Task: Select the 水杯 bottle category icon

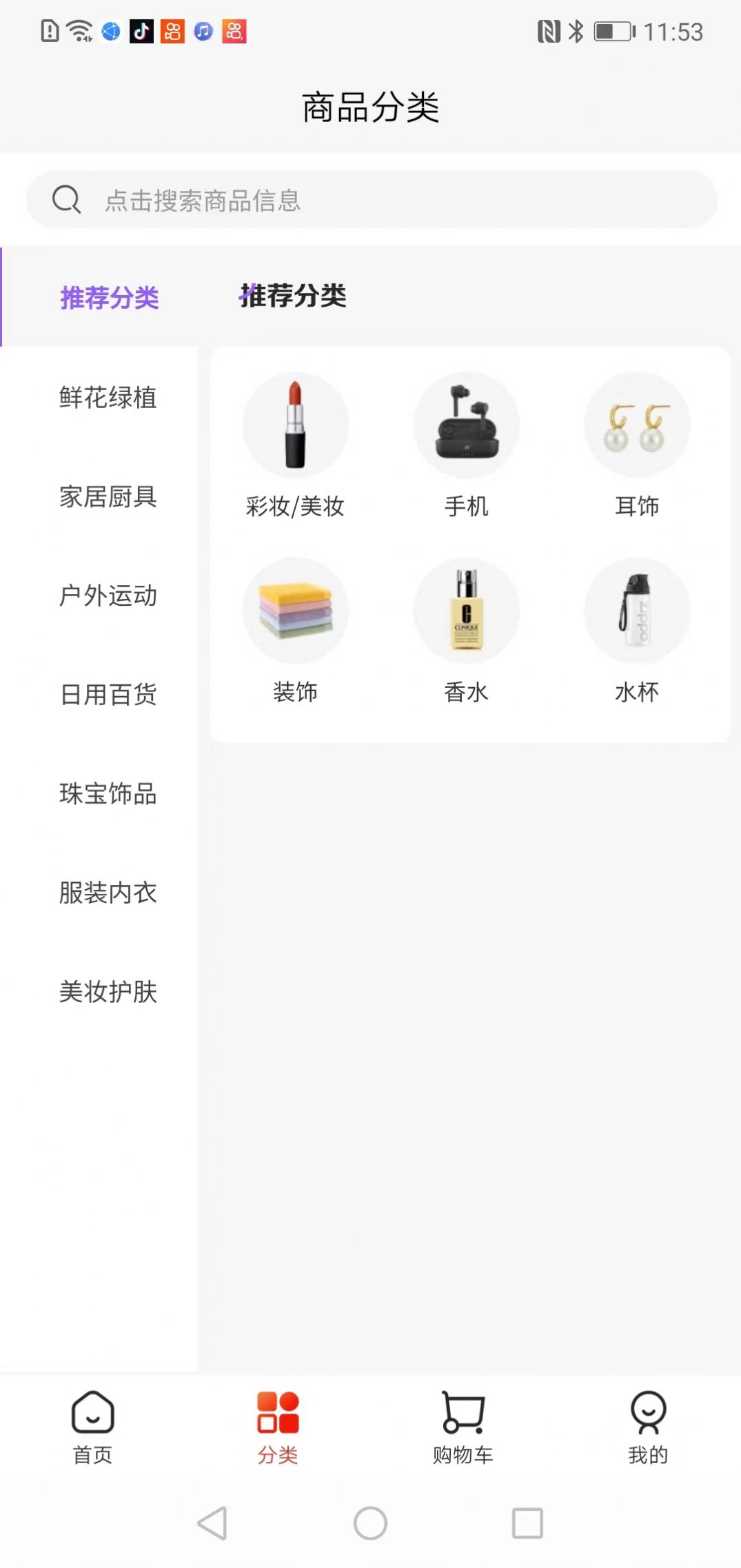Action: [x=638, y=611]
